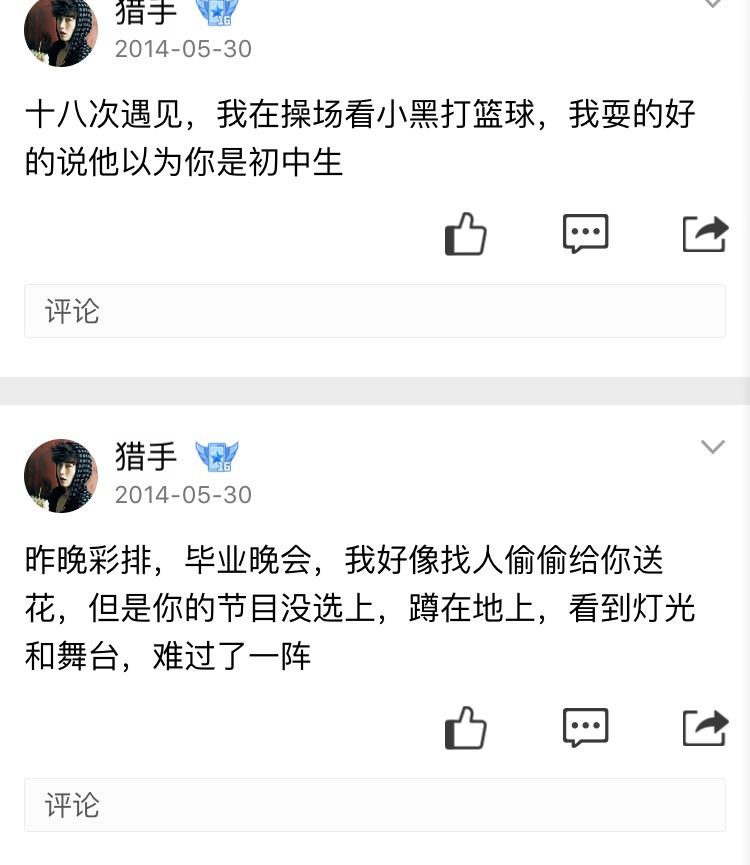This screenshot has width=750, height=865.
Task: Like the 十八次遇见 post
Action: [466, 234]
